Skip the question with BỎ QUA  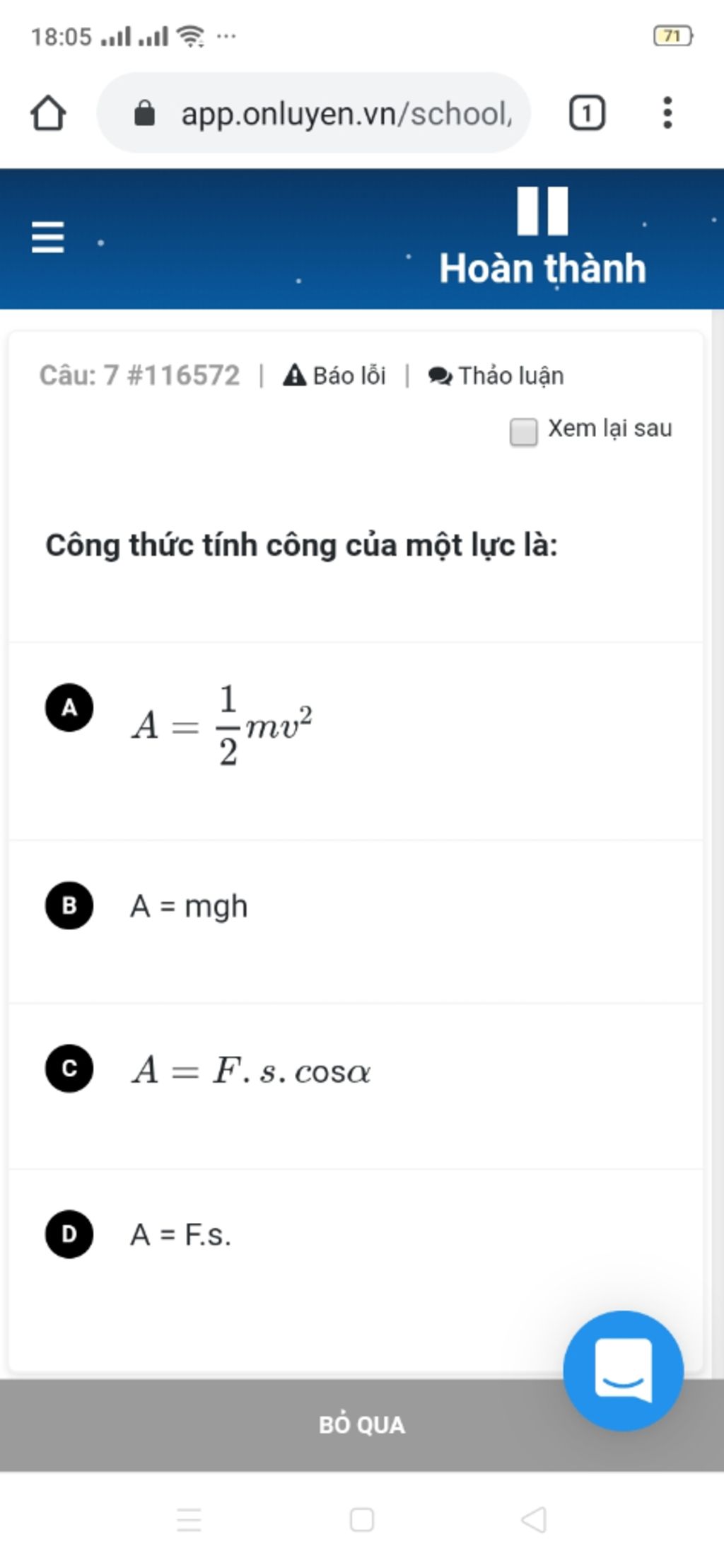[361, 1424]
